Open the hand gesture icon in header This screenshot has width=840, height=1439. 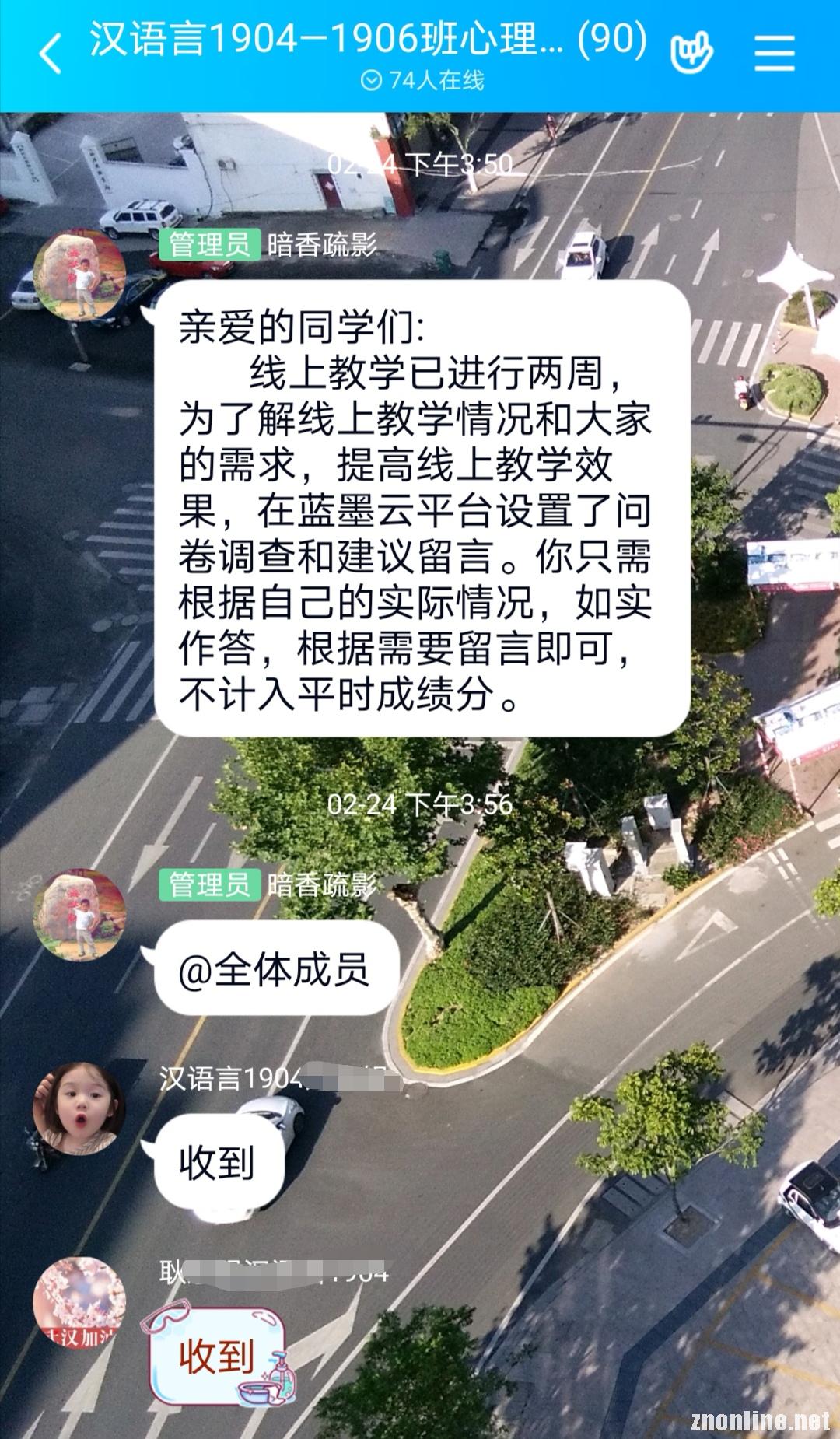(x=691, y=53)
